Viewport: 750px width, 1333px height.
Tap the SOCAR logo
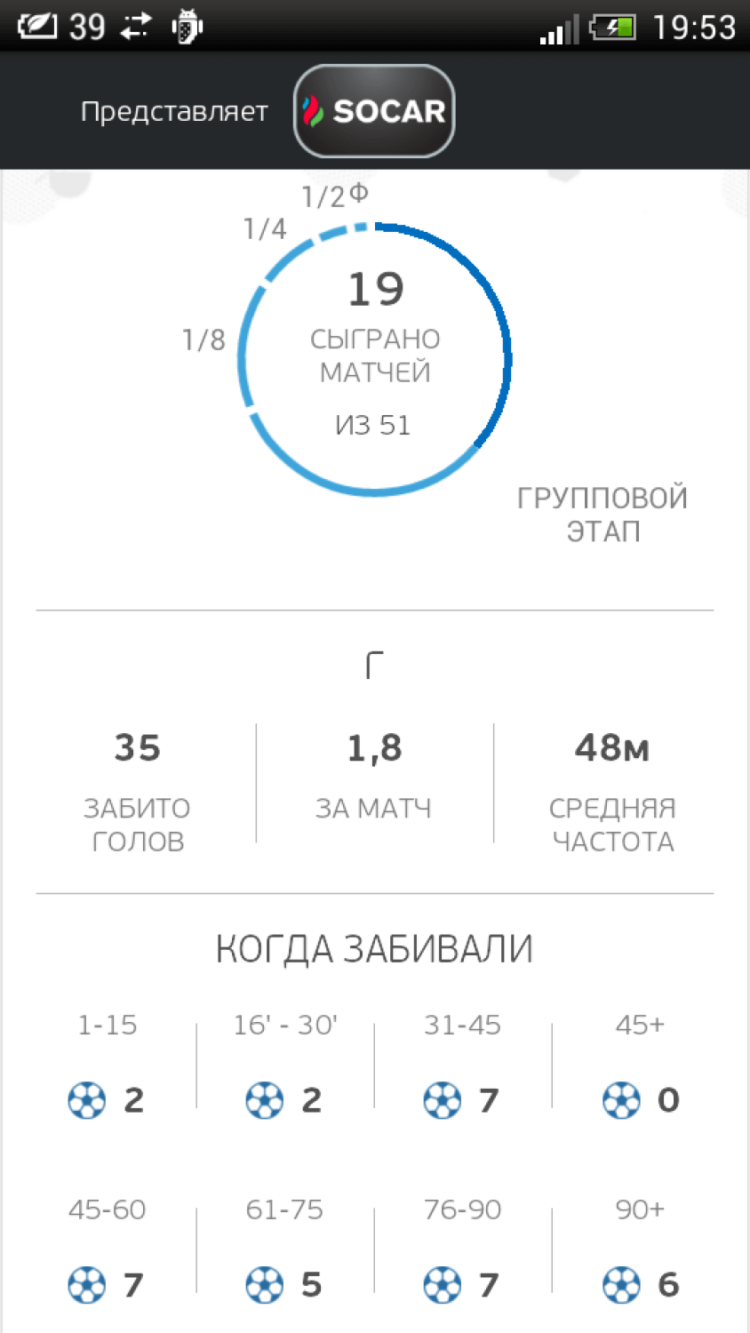coord(374,111)
